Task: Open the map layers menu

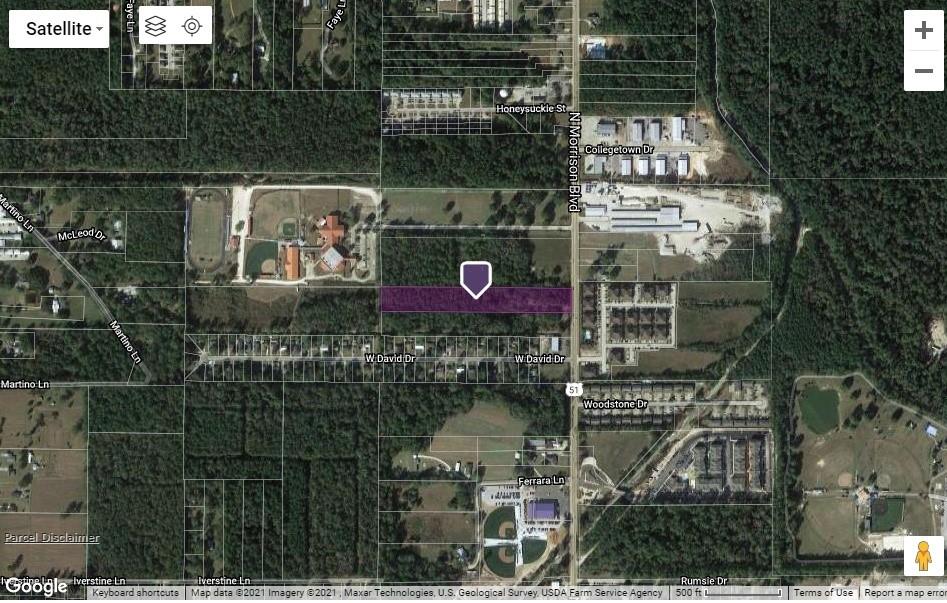Action: pos(155,27)
